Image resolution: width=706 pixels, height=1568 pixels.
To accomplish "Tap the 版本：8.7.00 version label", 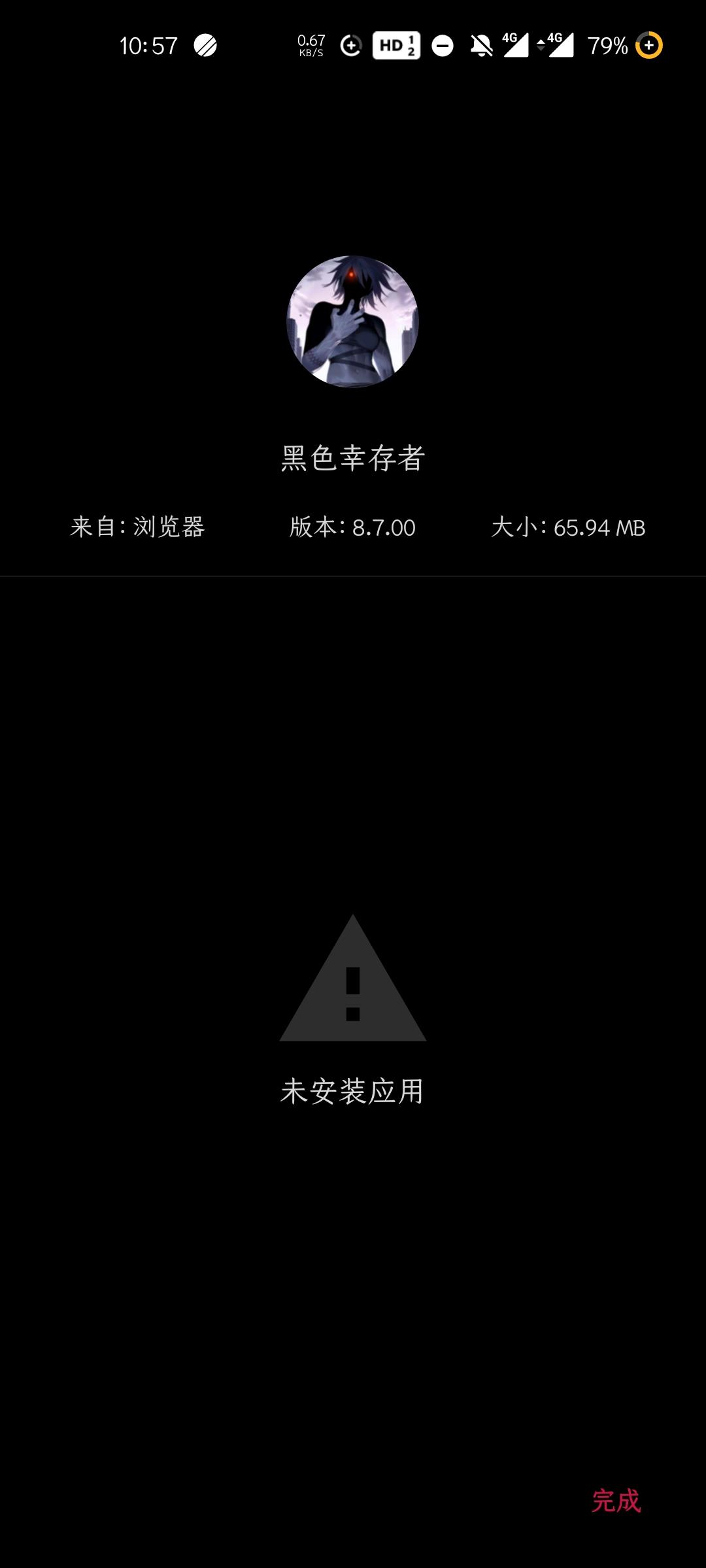I will (x=351, y=528).
